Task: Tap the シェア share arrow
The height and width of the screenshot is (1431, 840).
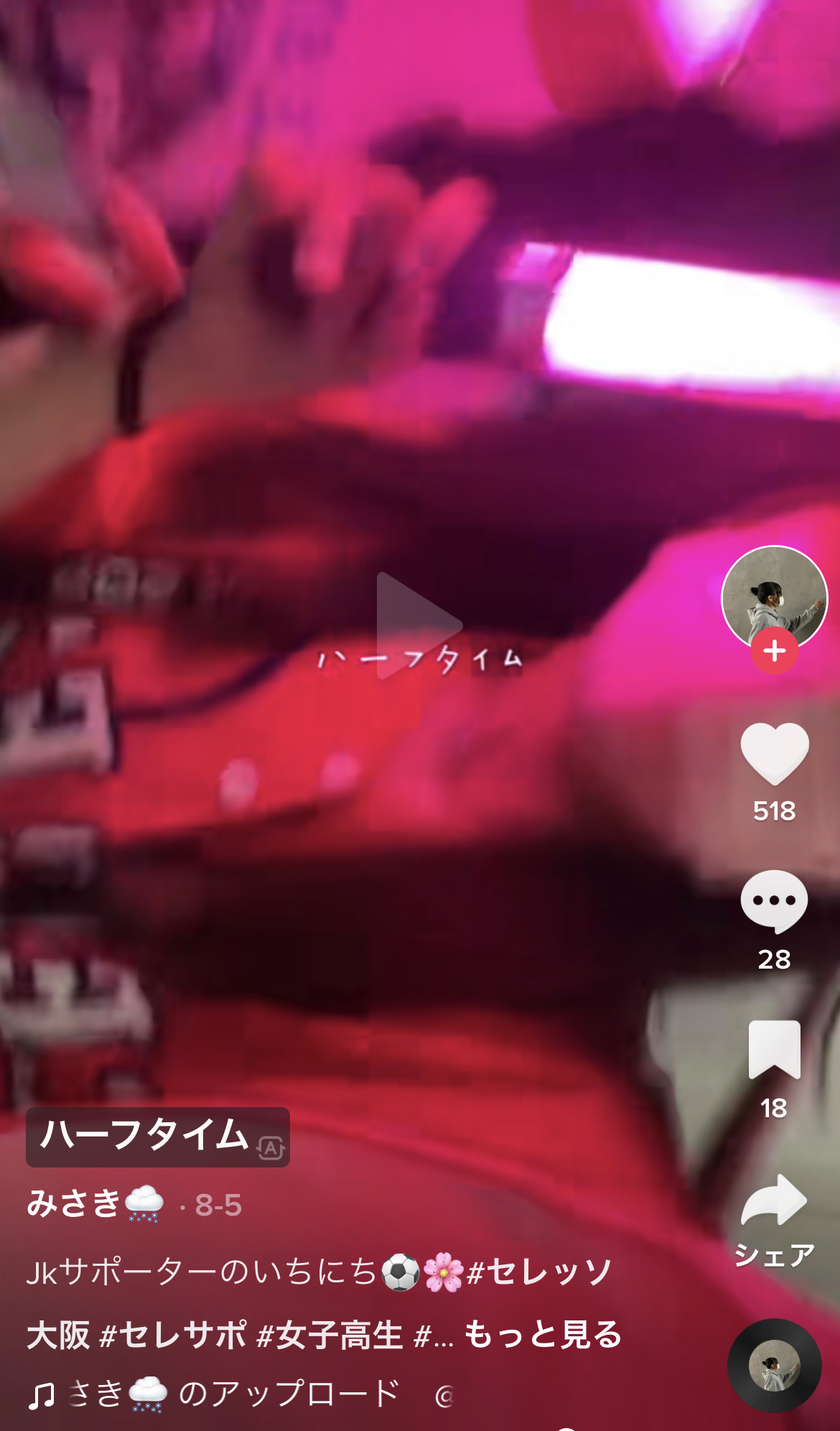Action: [774, 1201]
